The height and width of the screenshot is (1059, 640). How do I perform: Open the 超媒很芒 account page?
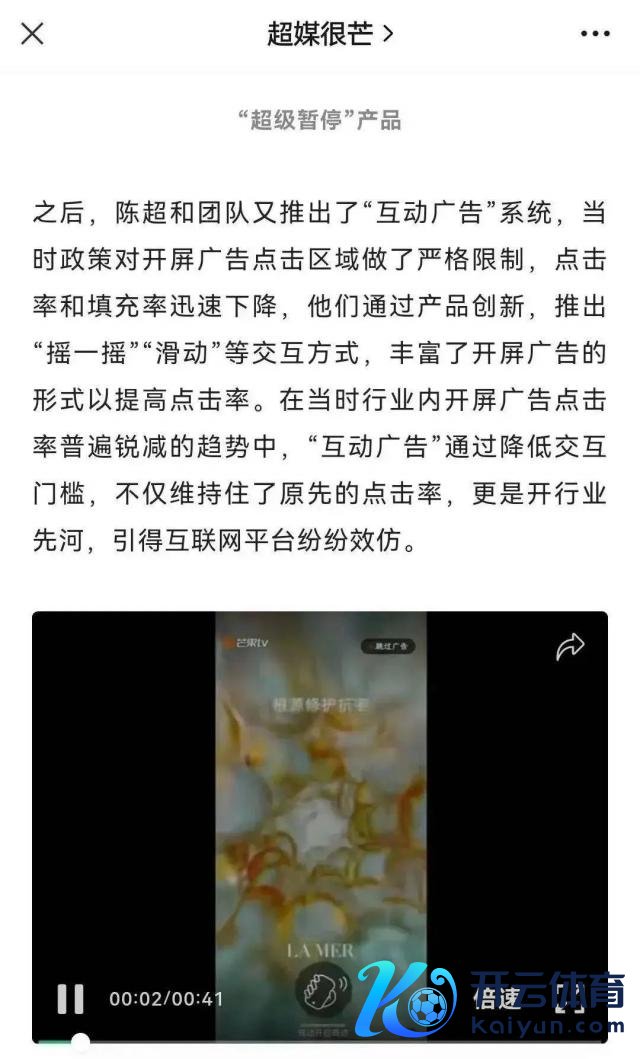click(329, 34)
